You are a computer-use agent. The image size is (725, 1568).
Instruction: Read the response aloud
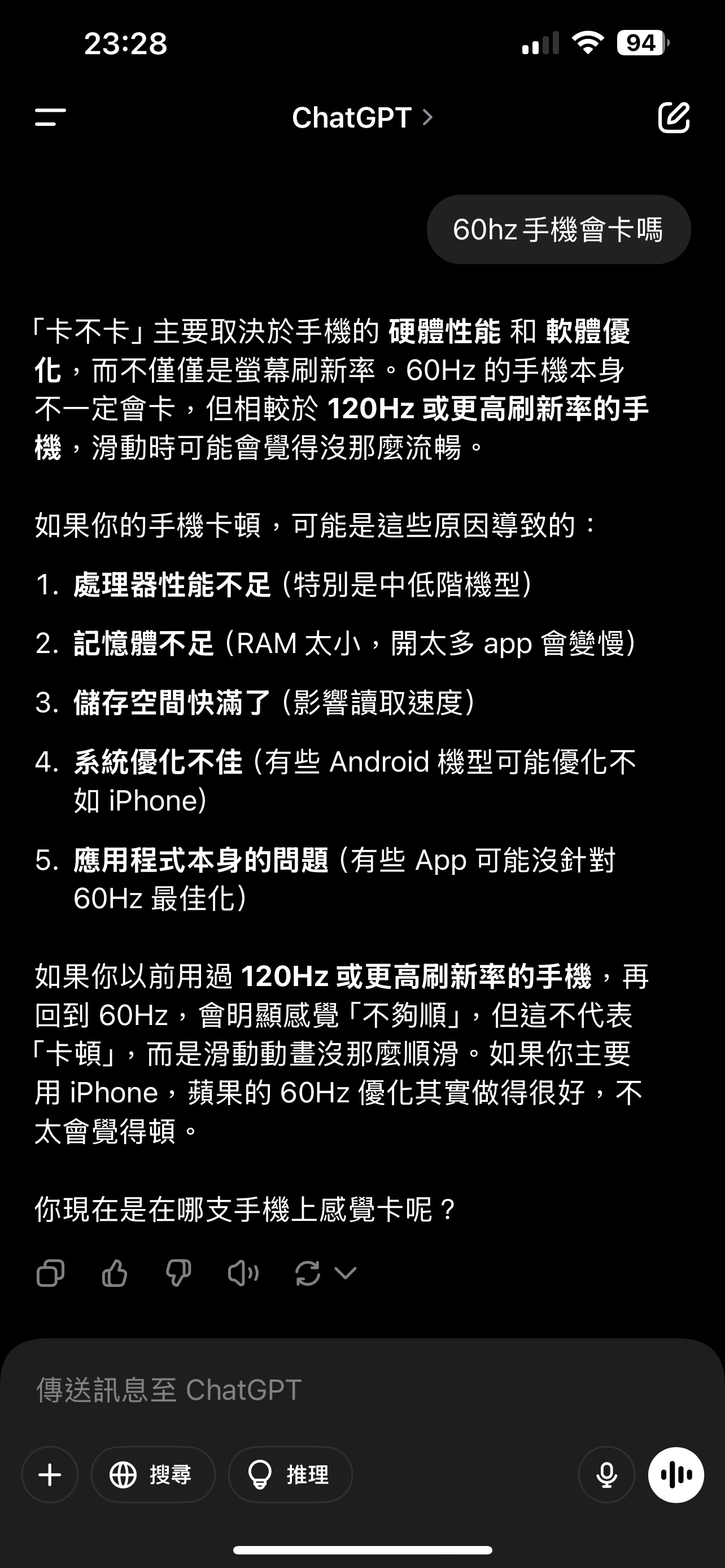[243, 1273]
